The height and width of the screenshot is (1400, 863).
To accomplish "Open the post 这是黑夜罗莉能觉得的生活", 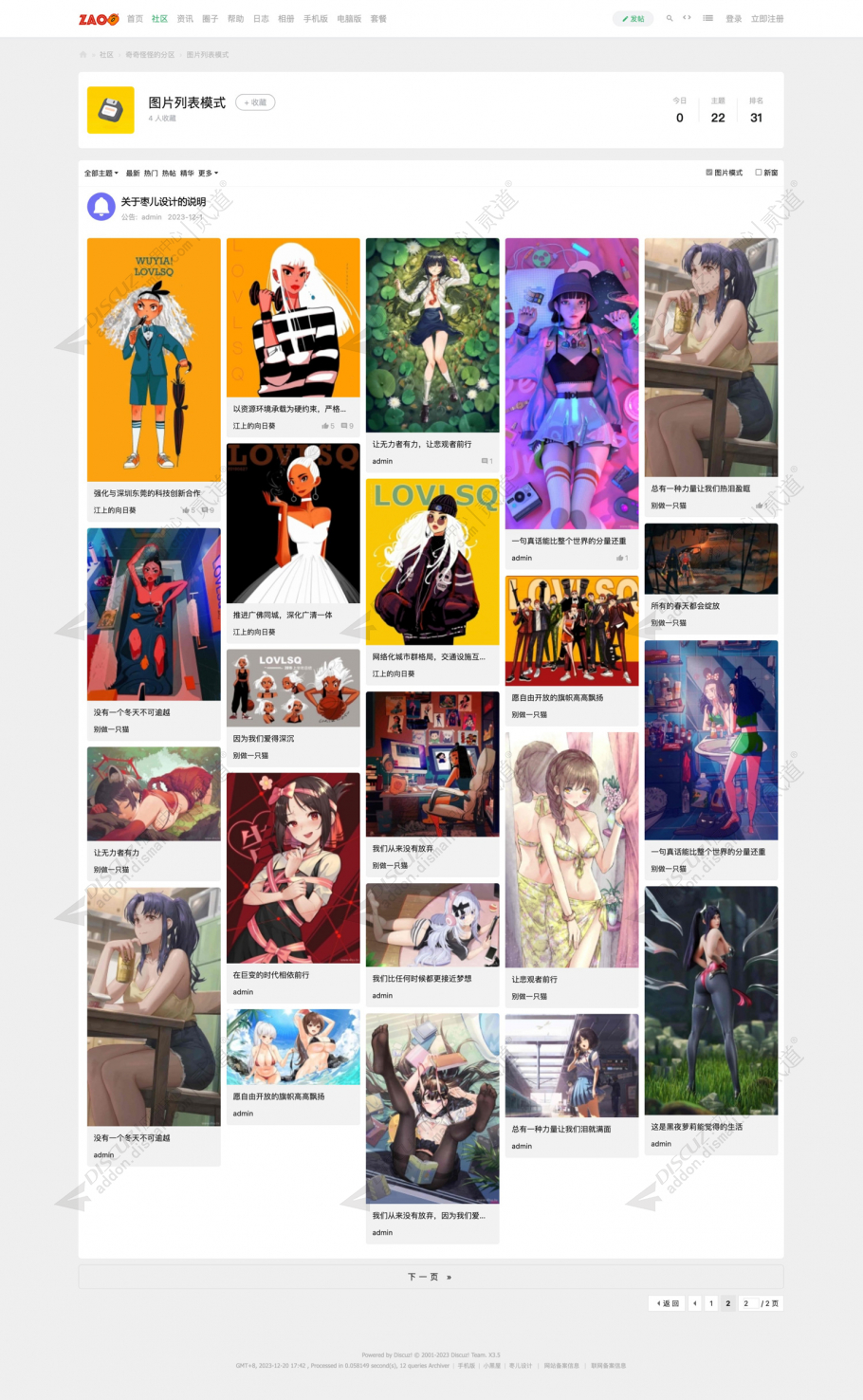I will (696, 1127).
